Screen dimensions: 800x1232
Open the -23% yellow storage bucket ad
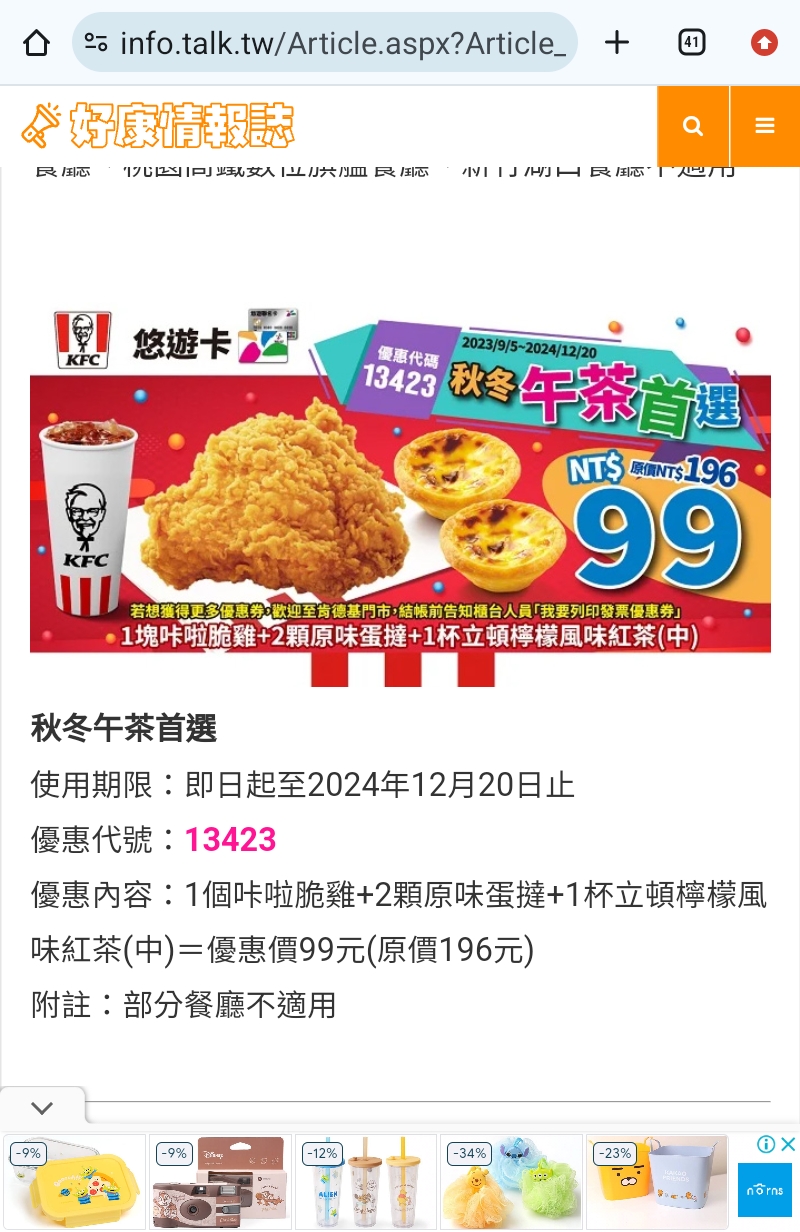[x=656, y=1182]
